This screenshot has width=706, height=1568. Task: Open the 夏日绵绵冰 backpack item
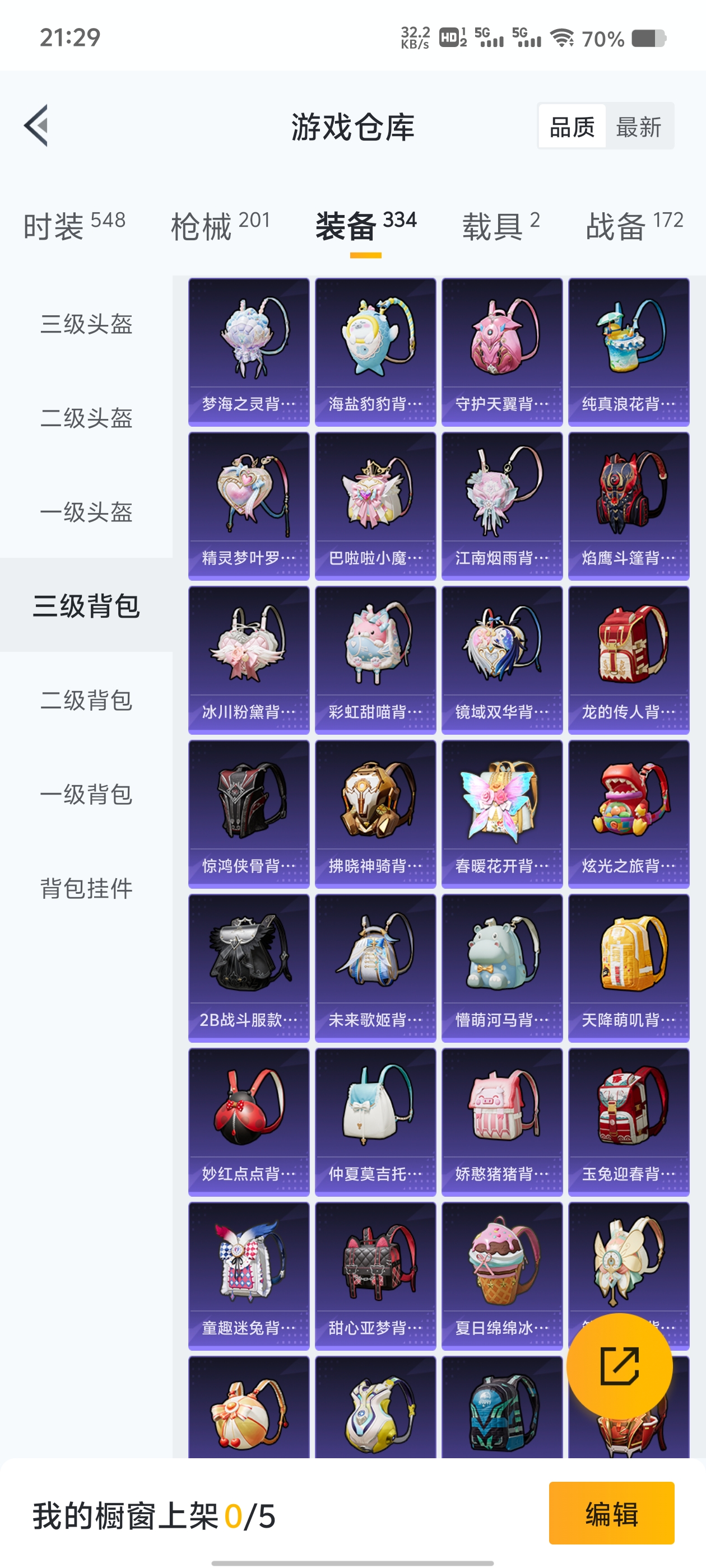[502, 1275]
